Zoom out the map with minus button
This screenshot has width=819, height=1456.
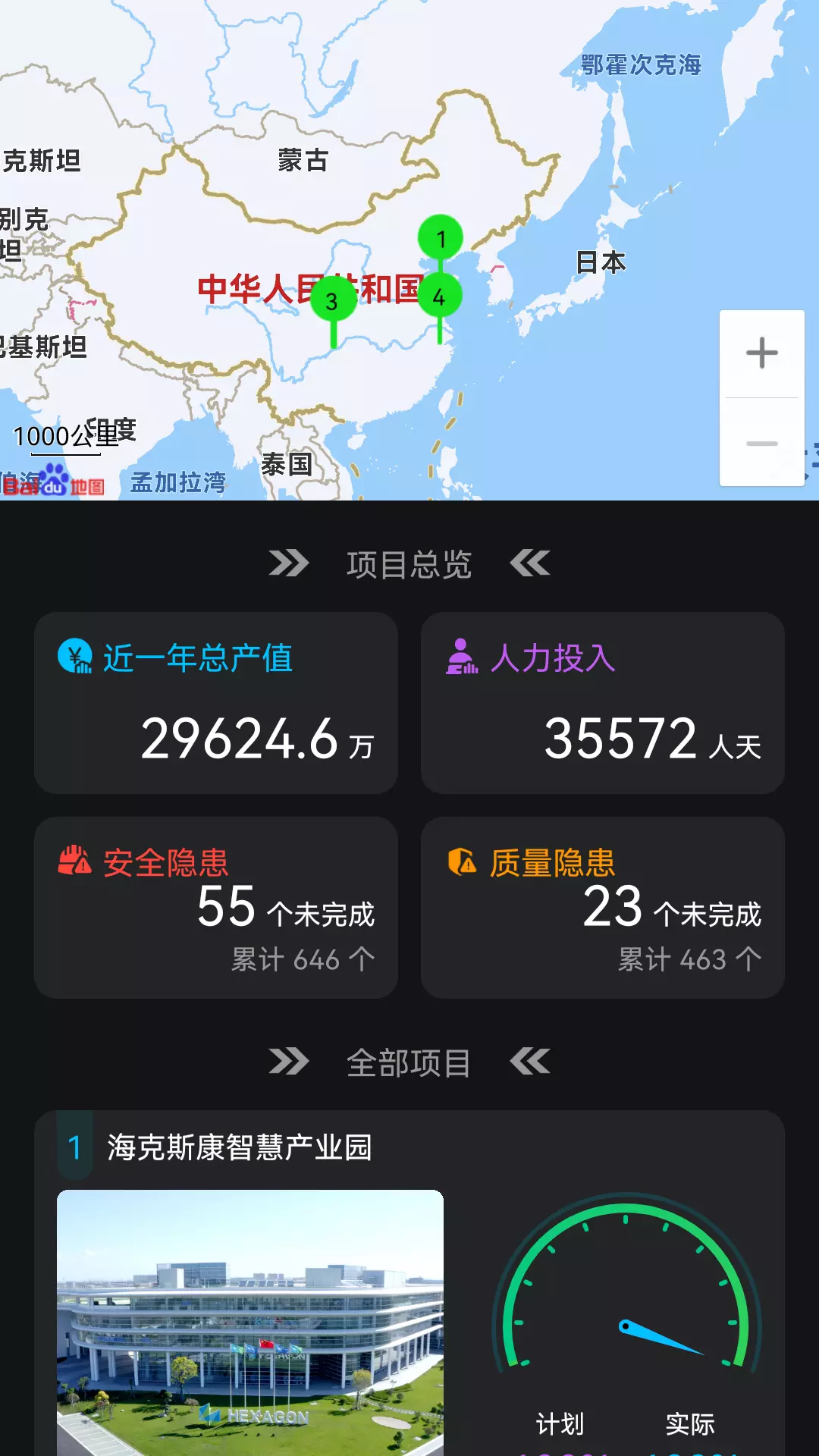[761, 443]
